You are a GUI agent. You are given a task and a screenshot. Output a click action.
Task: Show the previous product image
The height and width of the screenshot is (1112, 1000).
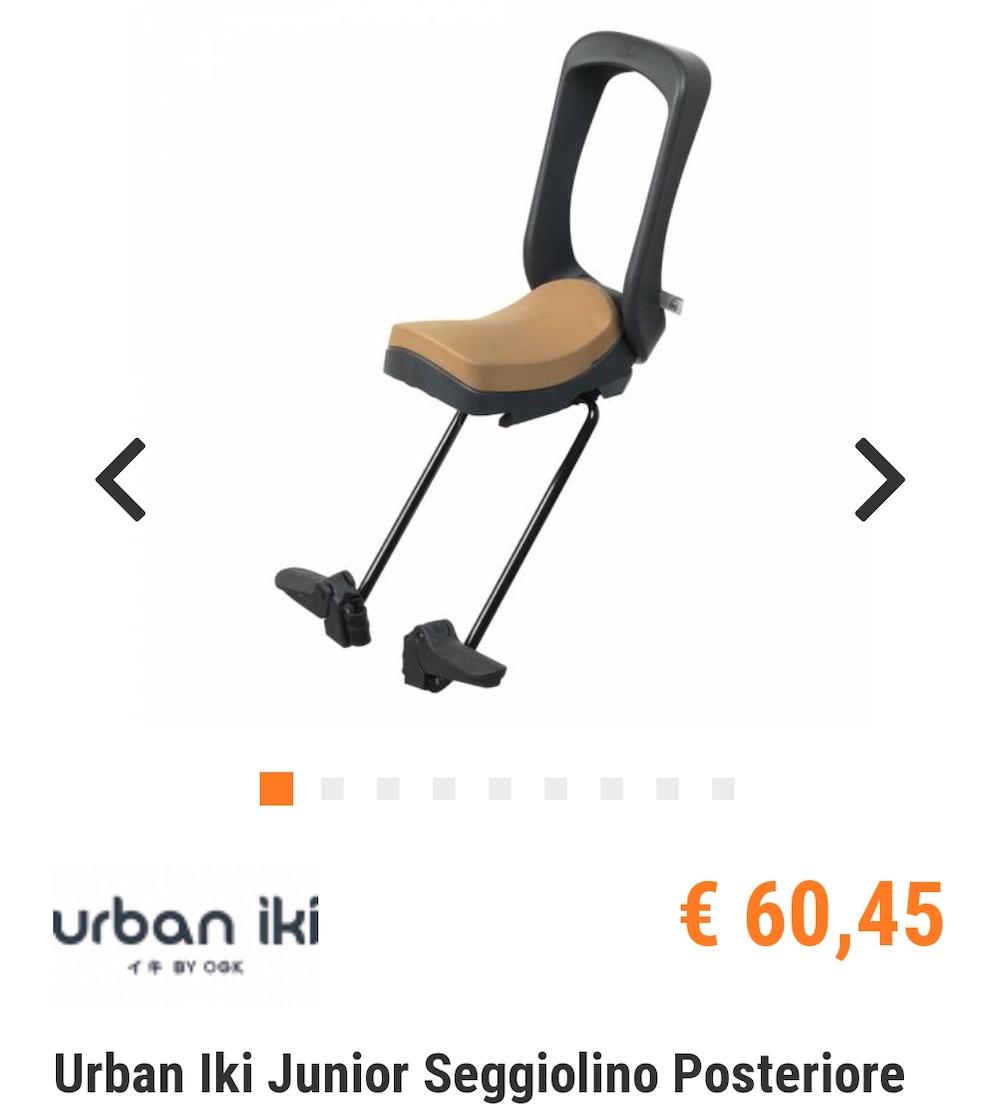(x=121, y=480)
